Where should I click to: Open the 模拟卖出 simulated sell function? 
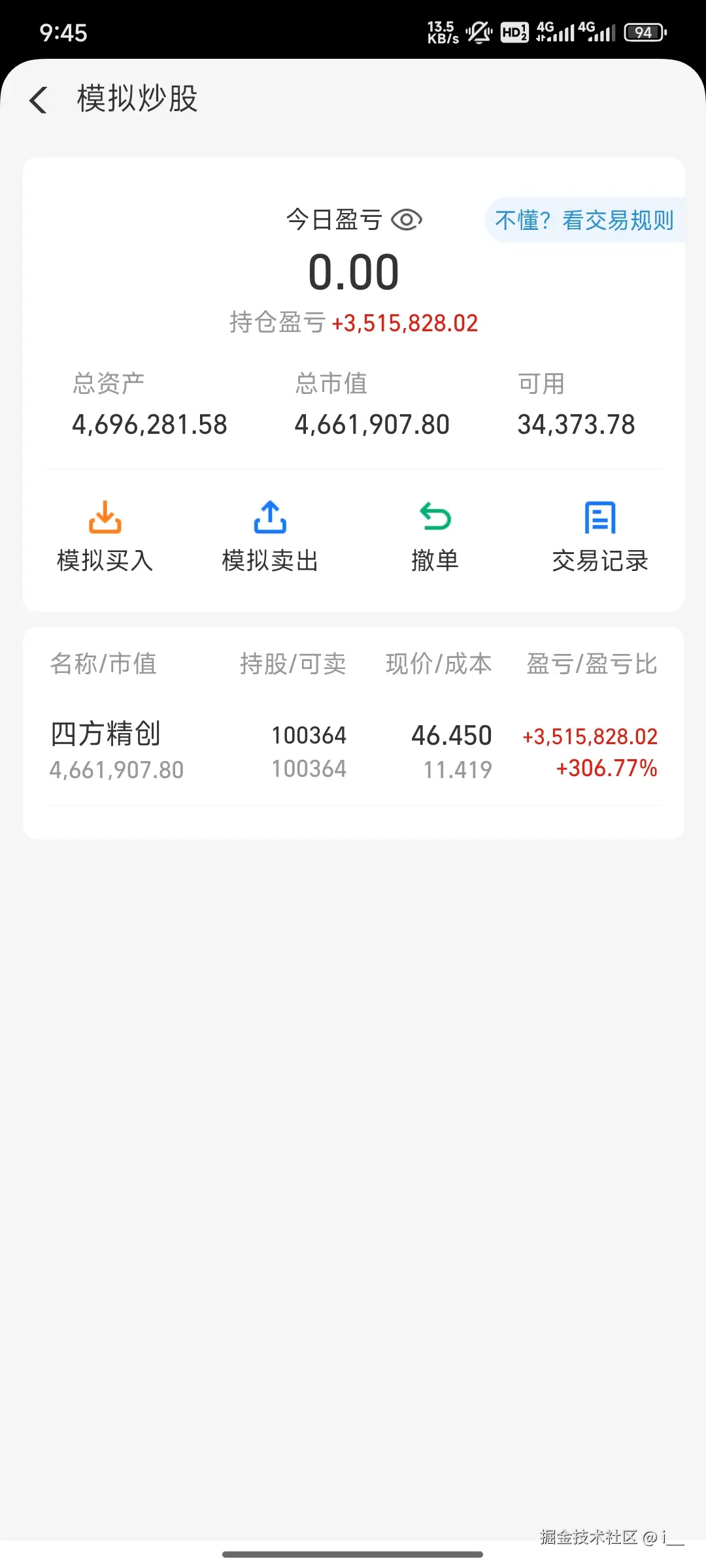pyautogui.click(x=269, y=536)
